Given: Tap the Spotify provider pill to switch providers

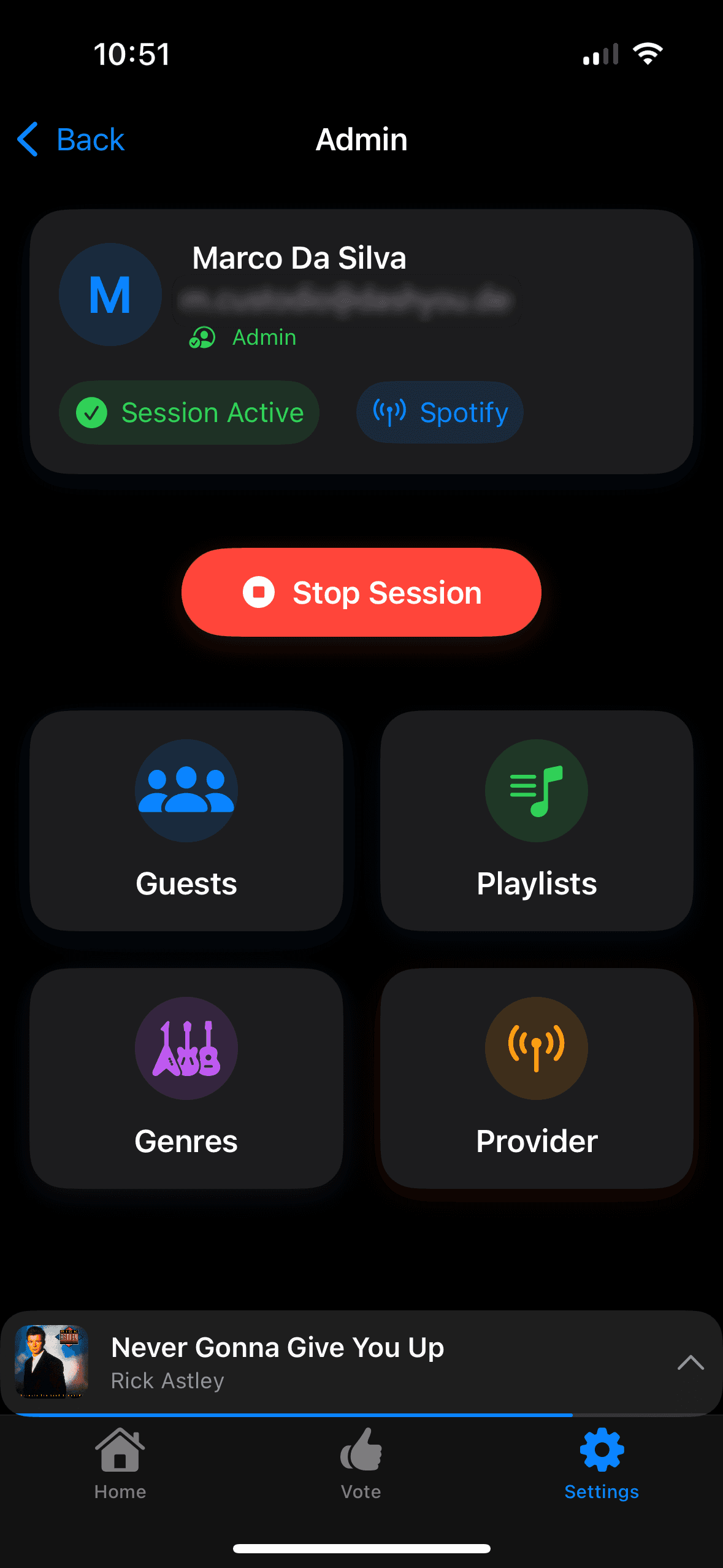Looking at the screenshot, I should 439,412.
